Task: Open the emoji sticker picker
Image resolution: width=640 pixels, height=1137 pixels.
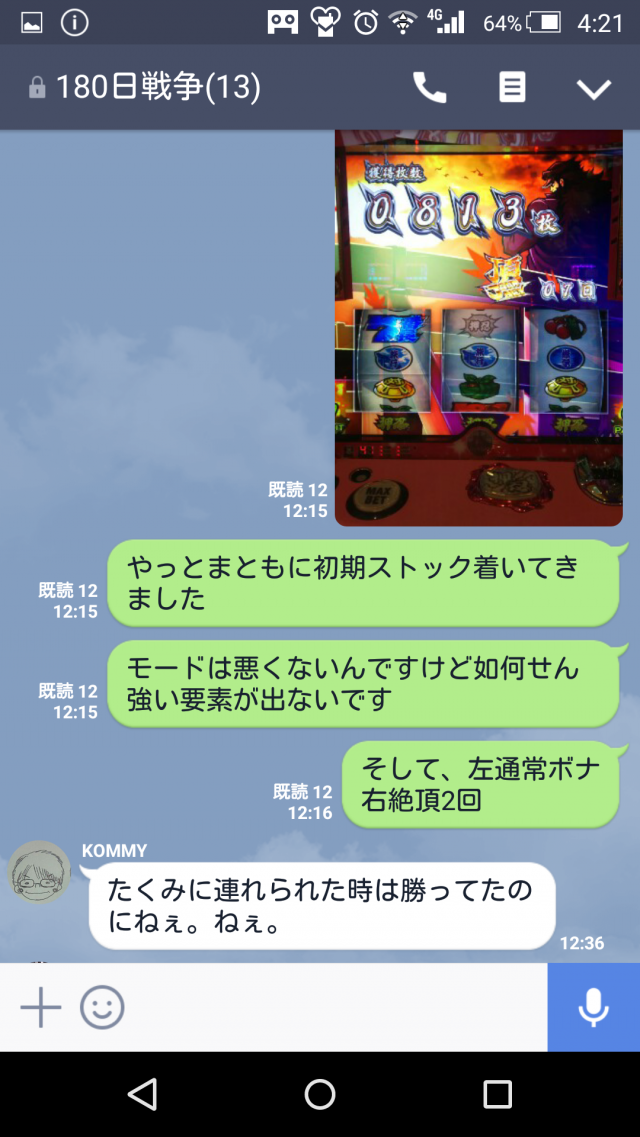Action: [x=102, y=1007]
